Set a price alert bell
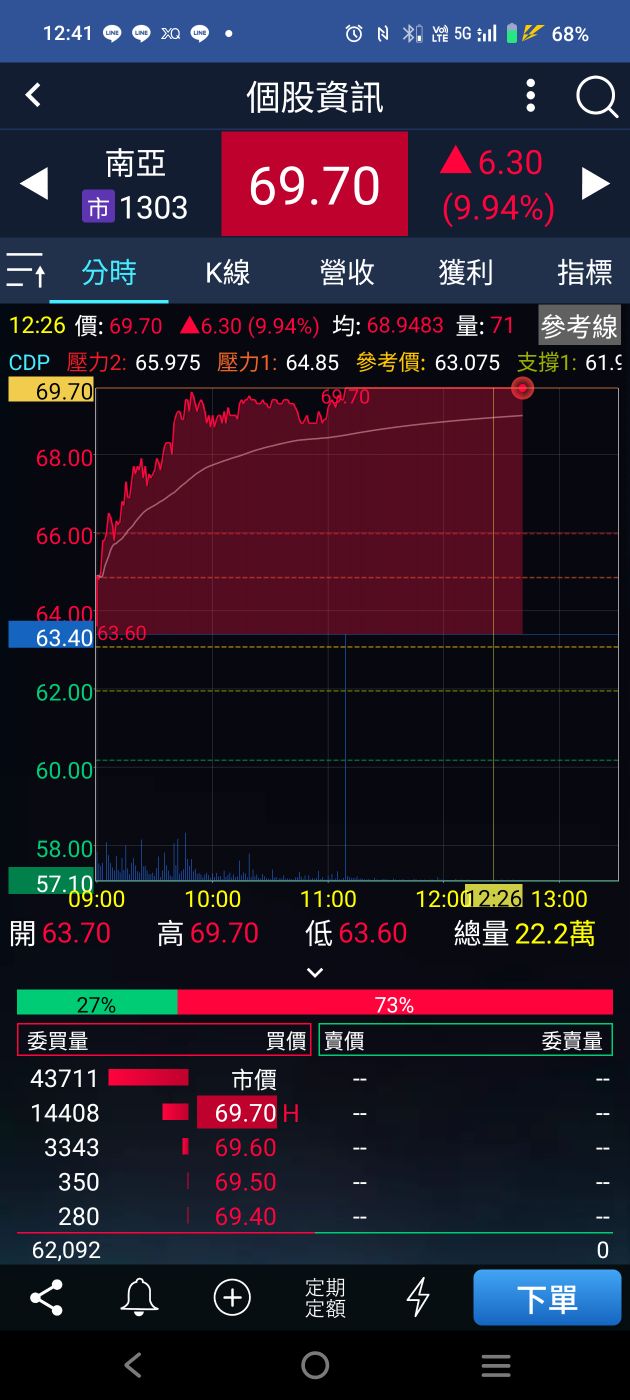 point(139,1298)
